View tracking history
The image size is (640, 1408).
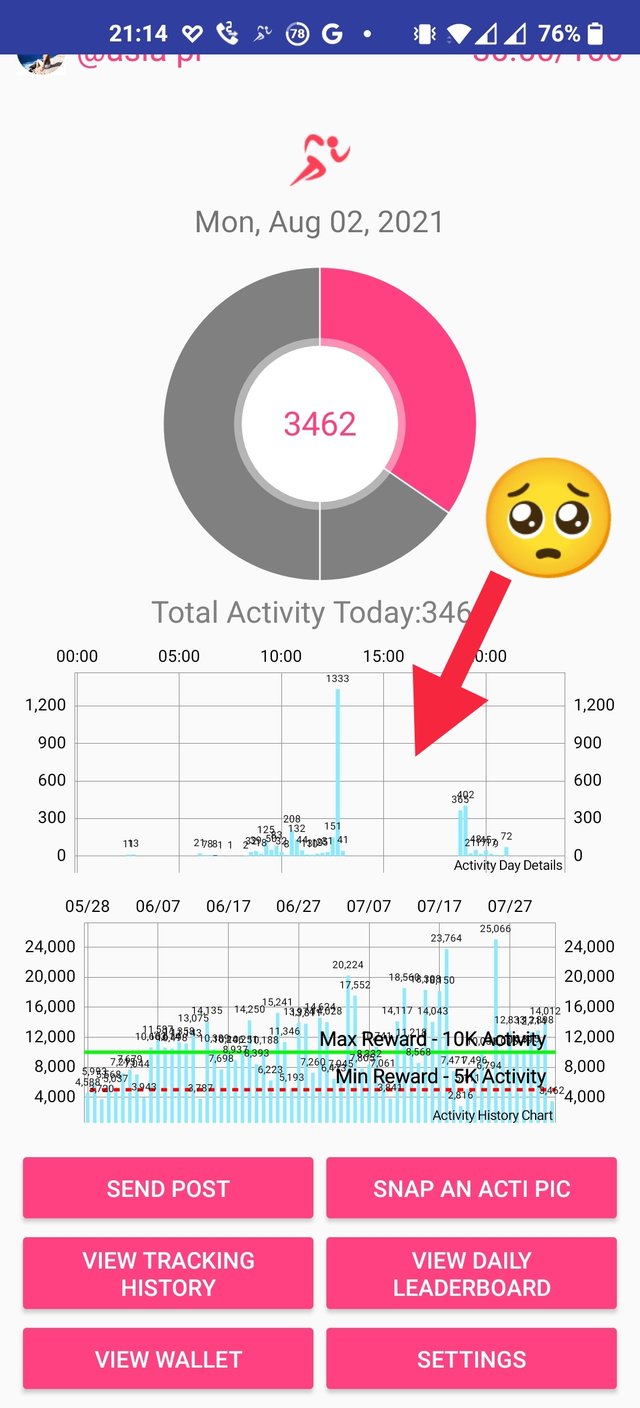coord(168,1273)
